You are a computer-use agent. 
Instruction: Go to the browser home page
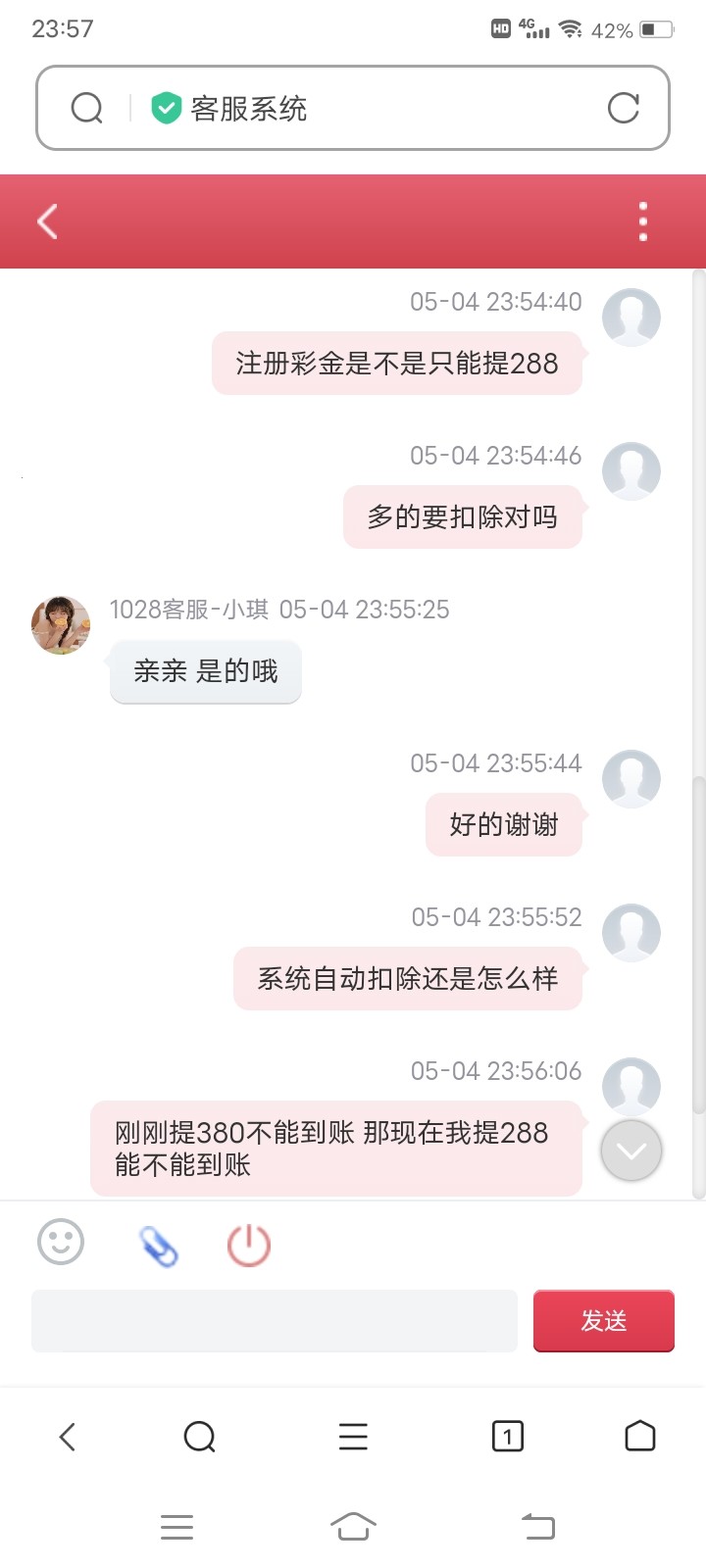click(x=639, y=1437)
